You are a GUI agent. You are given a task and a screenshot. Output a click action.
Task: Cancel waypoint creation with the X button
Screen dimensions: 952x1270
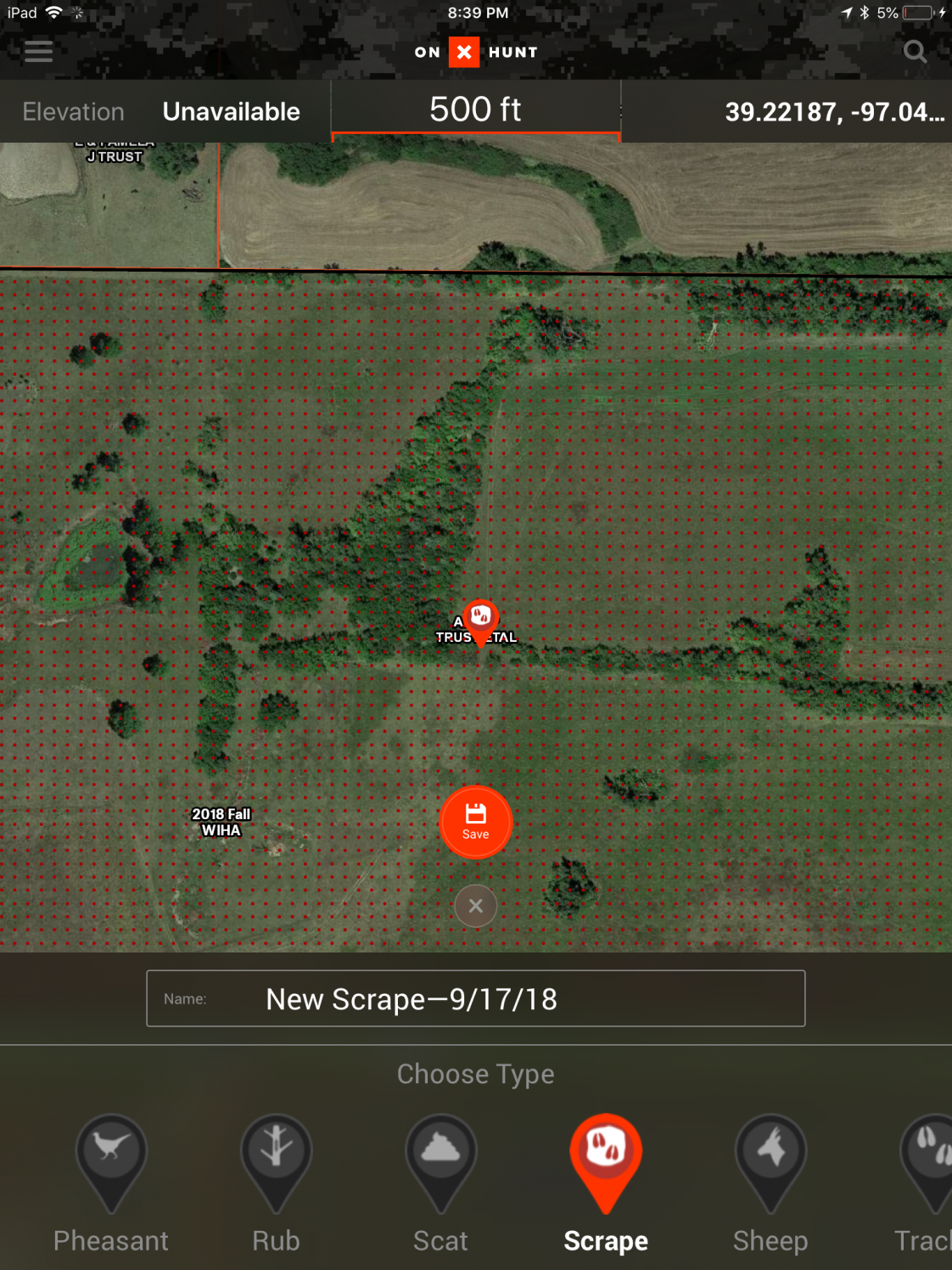click(x=475, y=906)
